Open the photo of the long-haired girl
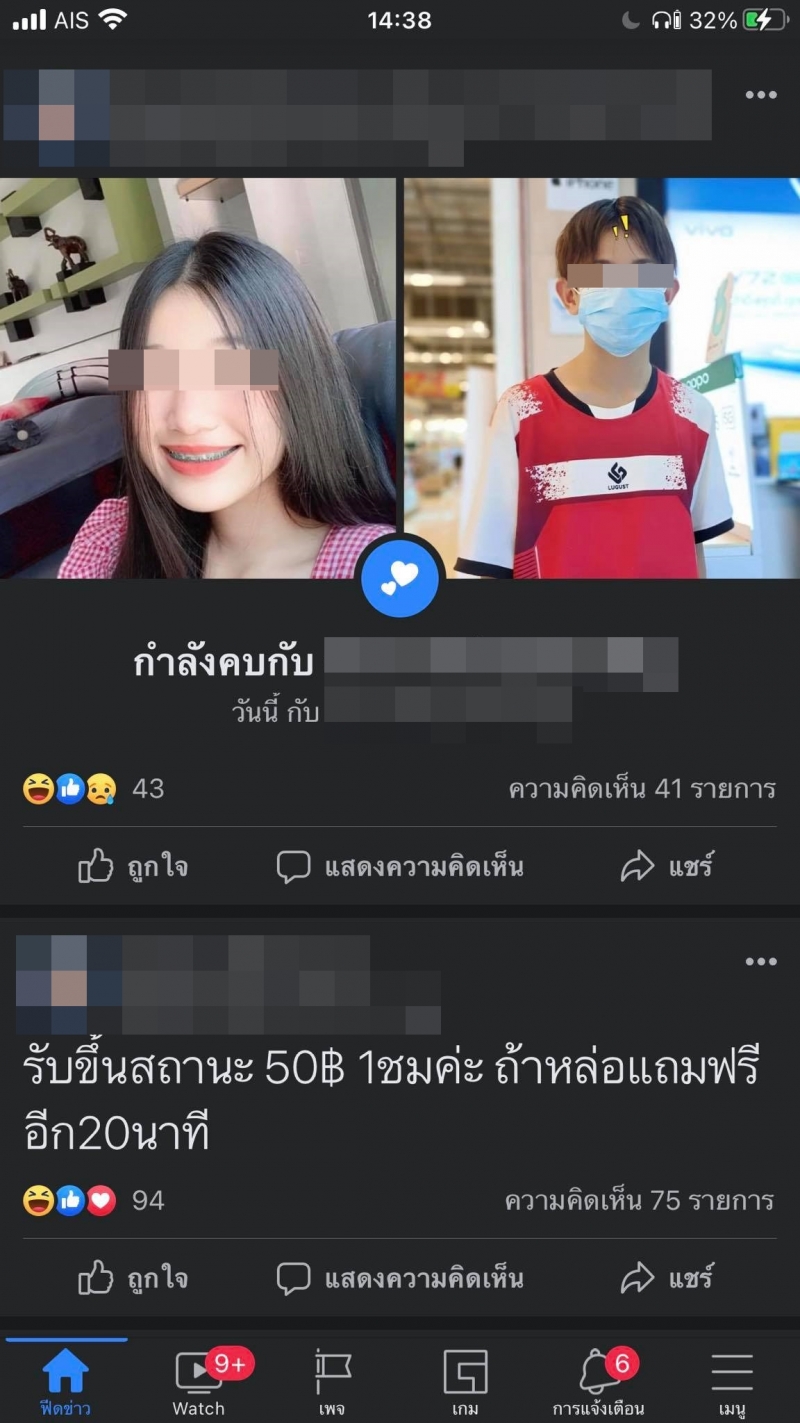This screenshot has width=800, height=1423. (x=198, y=378)
